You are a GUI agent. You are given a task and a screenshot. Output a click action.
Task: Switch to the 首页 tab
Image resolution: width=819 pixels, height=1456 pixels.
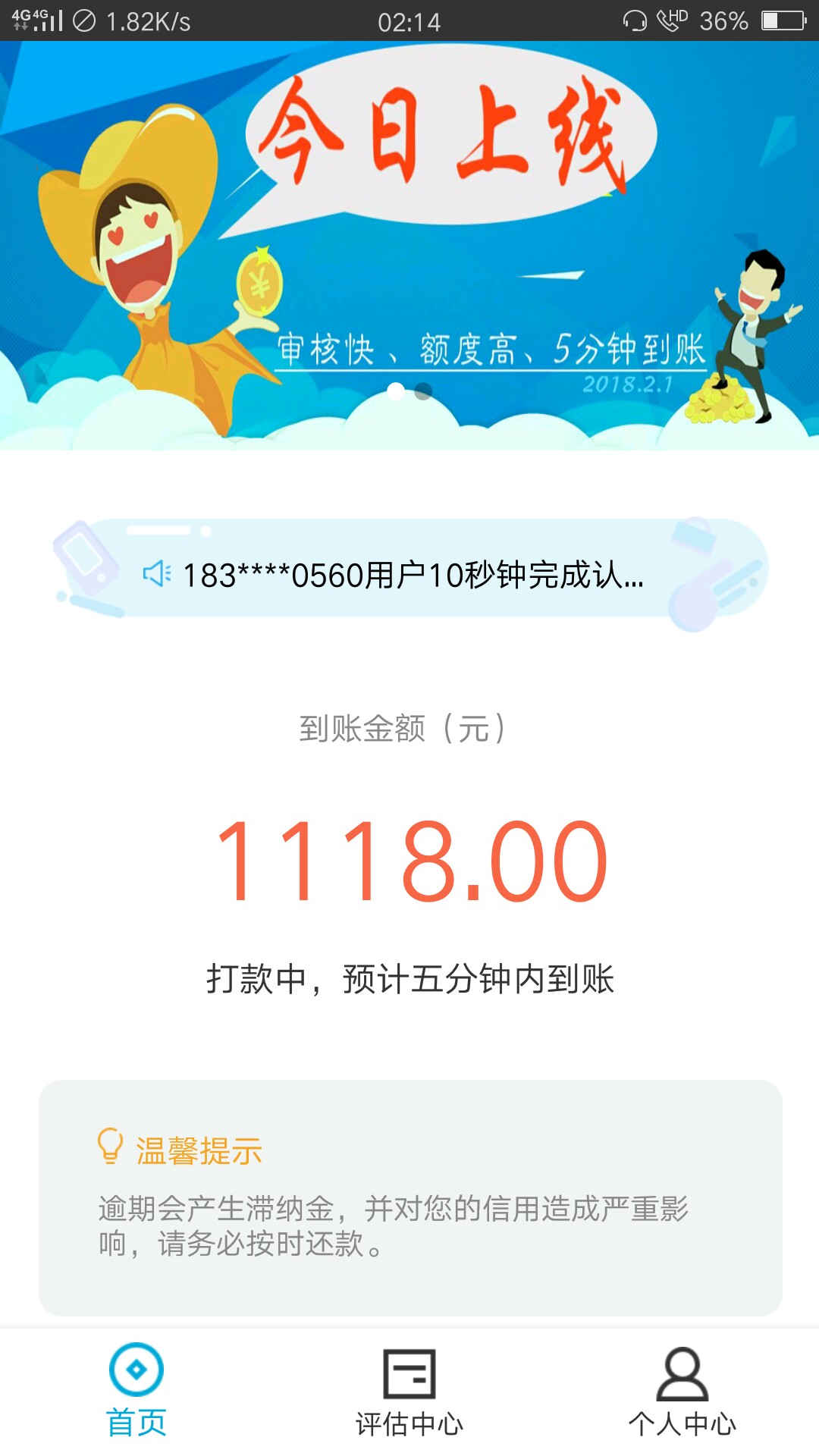[136, 1391]
